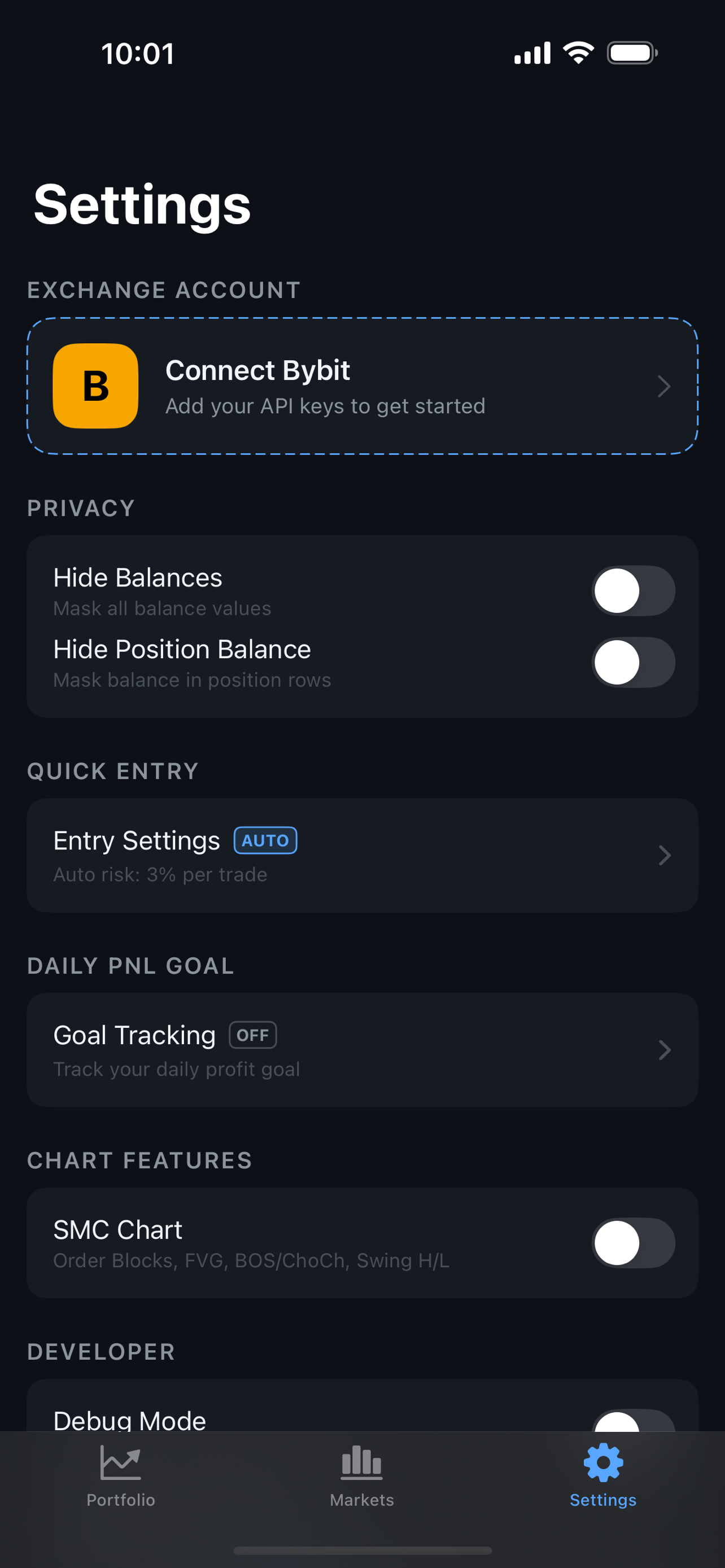Switch to the Portfolio tab
This screenshot has height=1568, width=725.
pyautogui.click(x=120, y=1479)
